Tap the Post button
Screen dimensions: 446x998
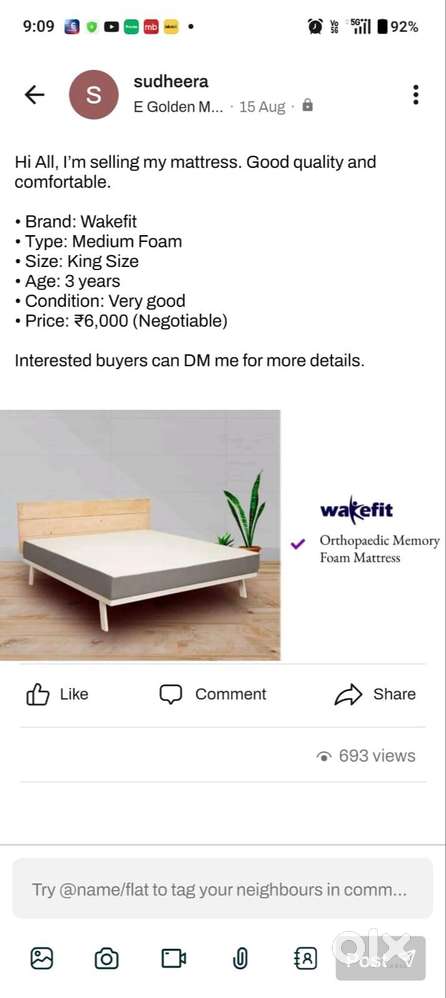point(380,958)
